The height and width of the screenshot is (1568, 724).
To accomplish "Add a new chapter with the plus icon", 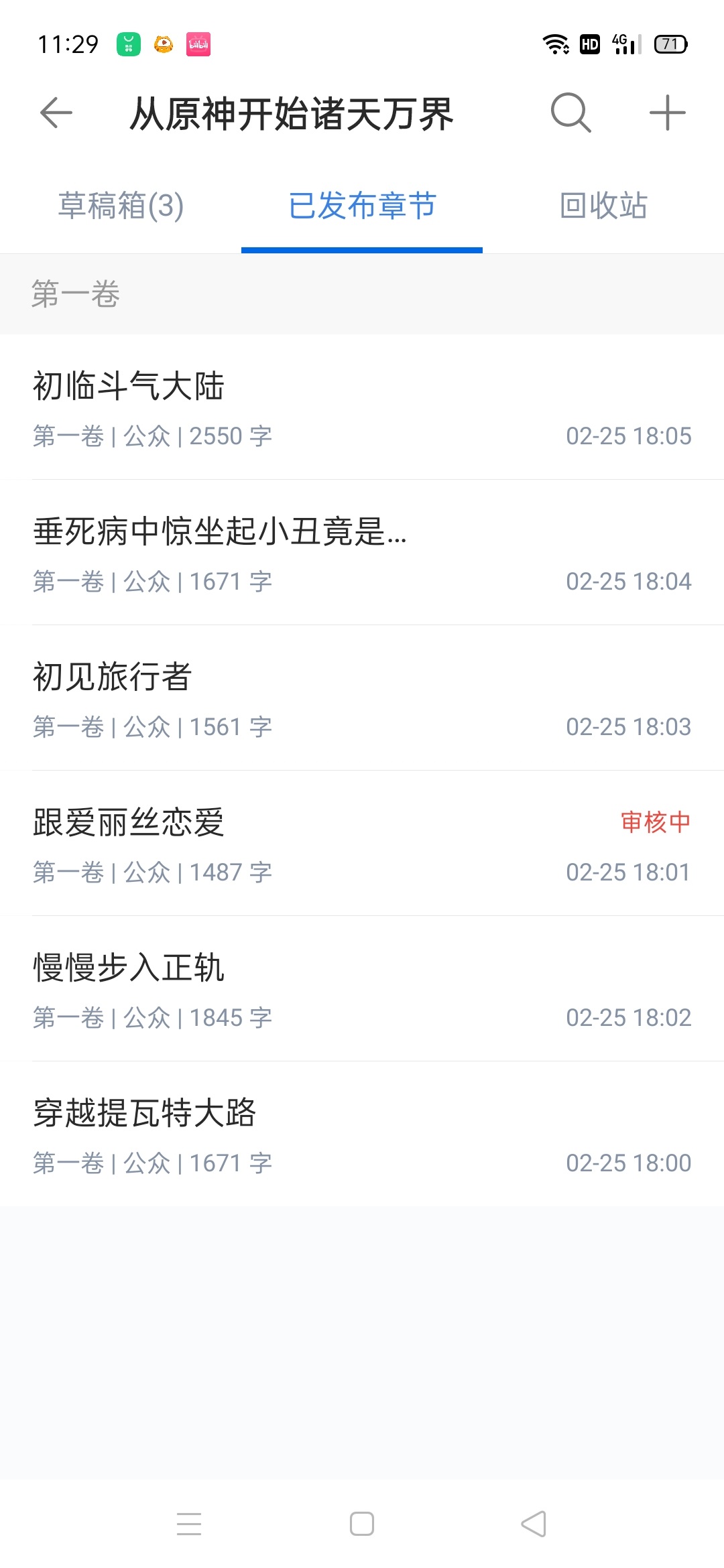I will tap(668, 113).
